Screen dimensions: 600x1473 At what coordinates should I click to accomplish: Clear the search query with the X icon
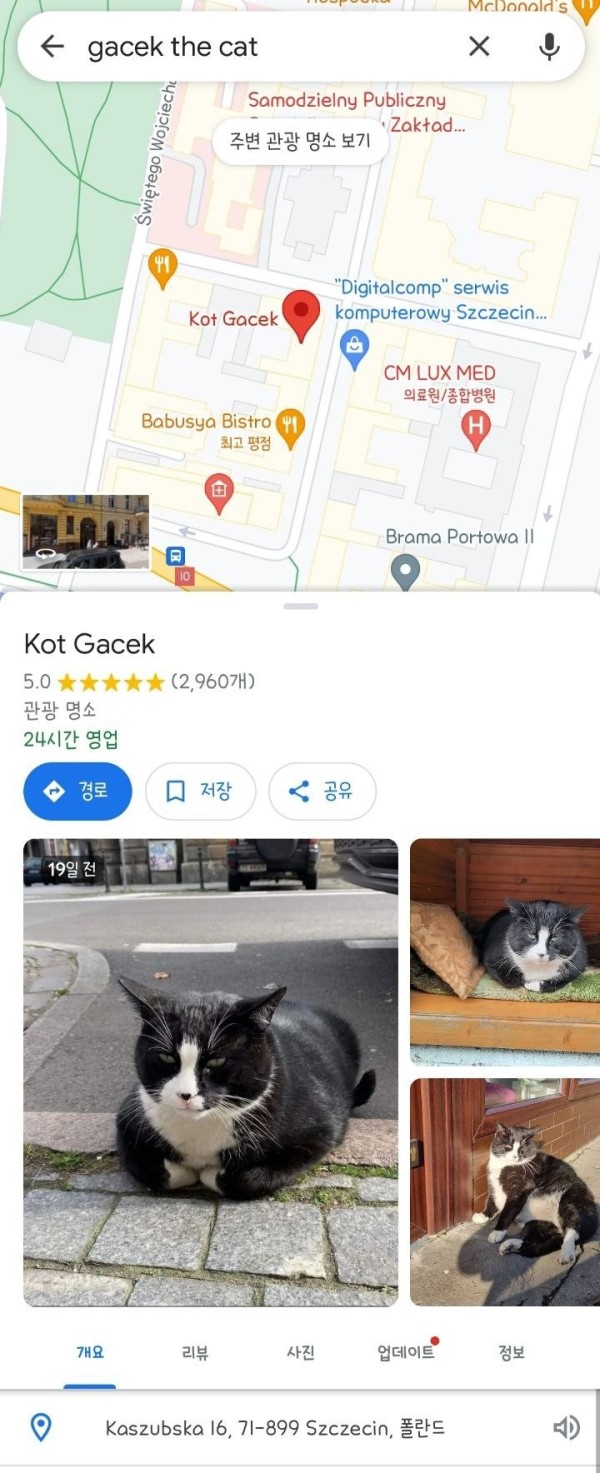480,46
